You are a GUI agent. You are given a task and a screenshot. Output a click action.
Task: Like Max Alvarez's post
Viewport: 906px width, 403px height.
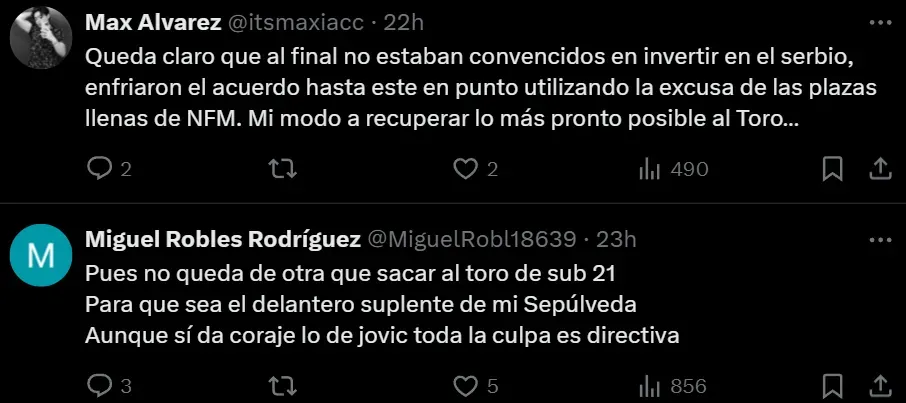465,169
